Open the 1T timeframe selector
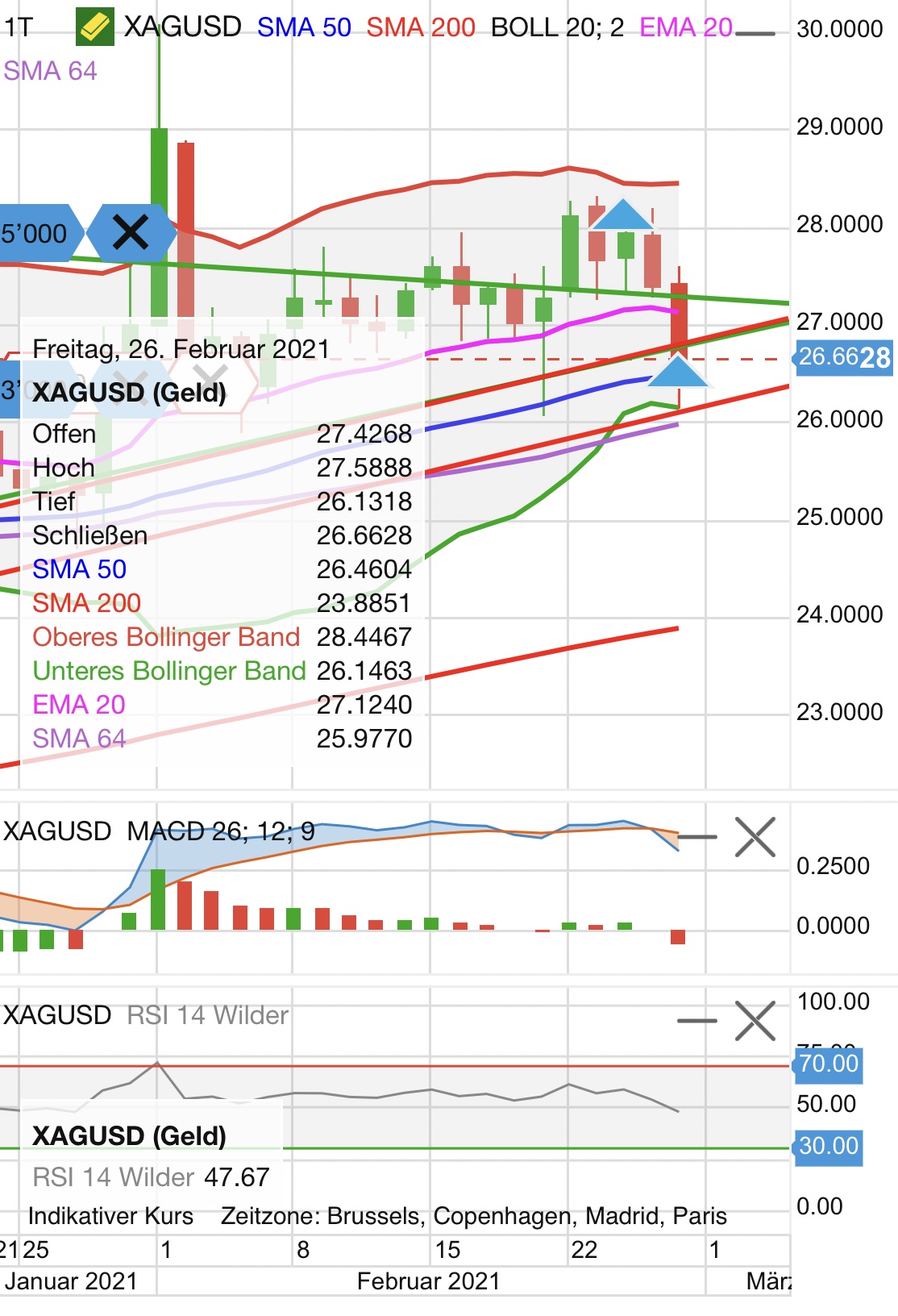 tap(19, 27)
